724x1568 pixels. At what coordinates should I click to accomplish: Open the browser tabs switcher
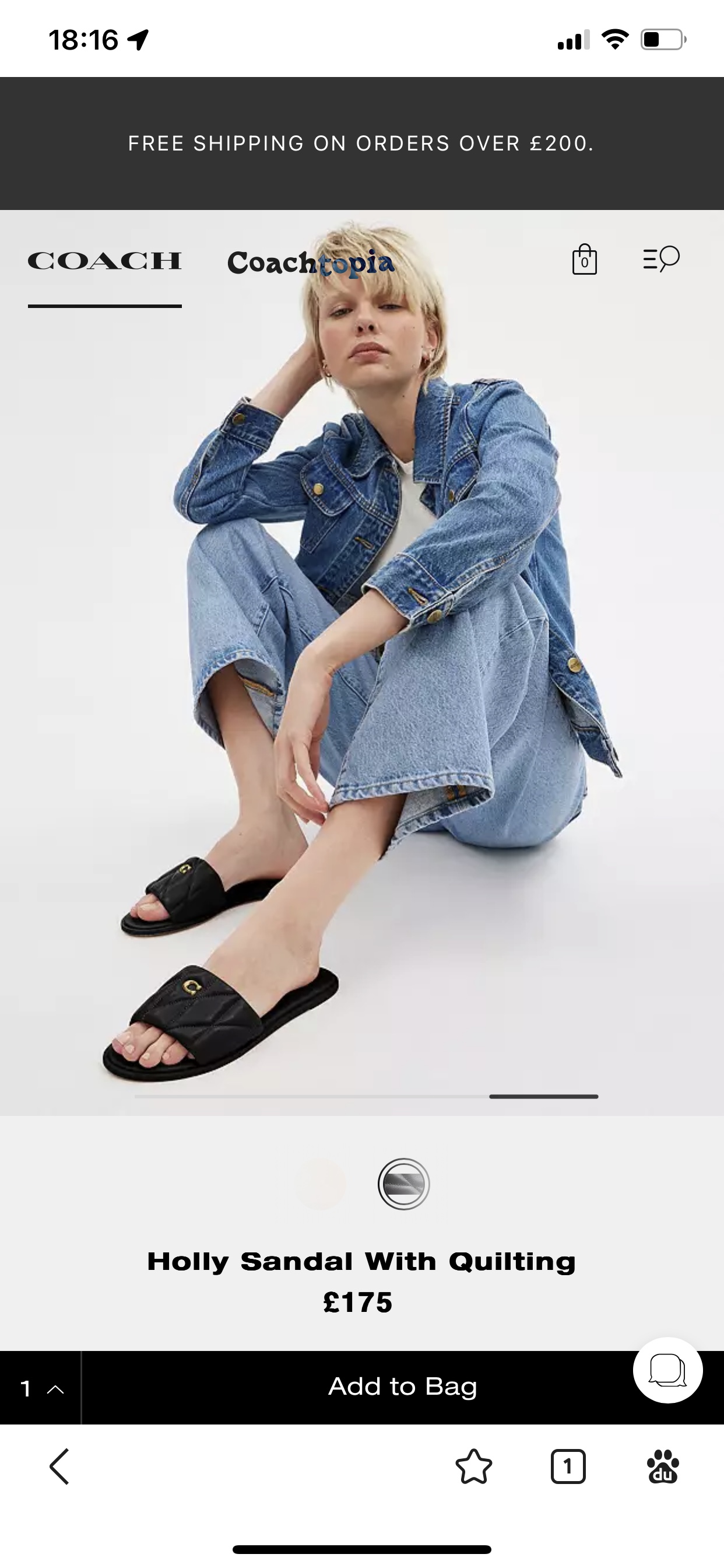568,1466
